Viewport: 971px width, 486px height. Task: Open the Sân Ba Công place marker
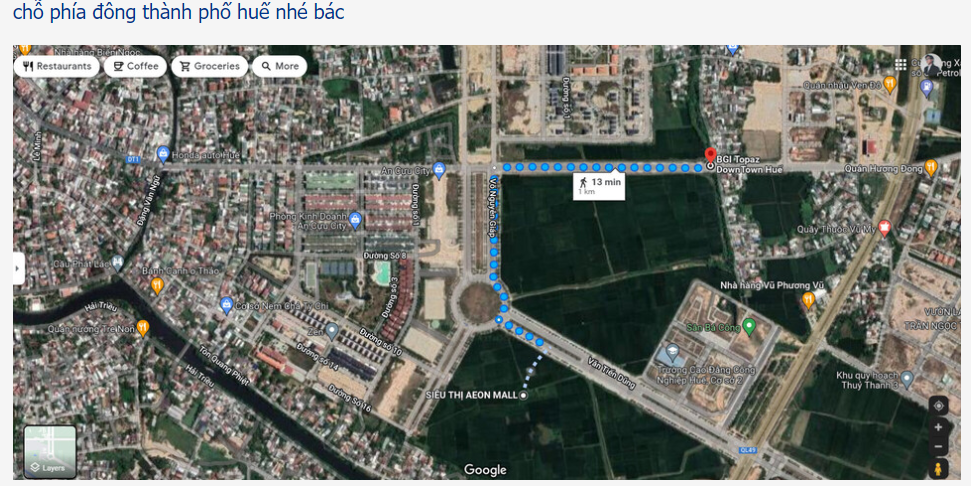click(x=748, y=326)
